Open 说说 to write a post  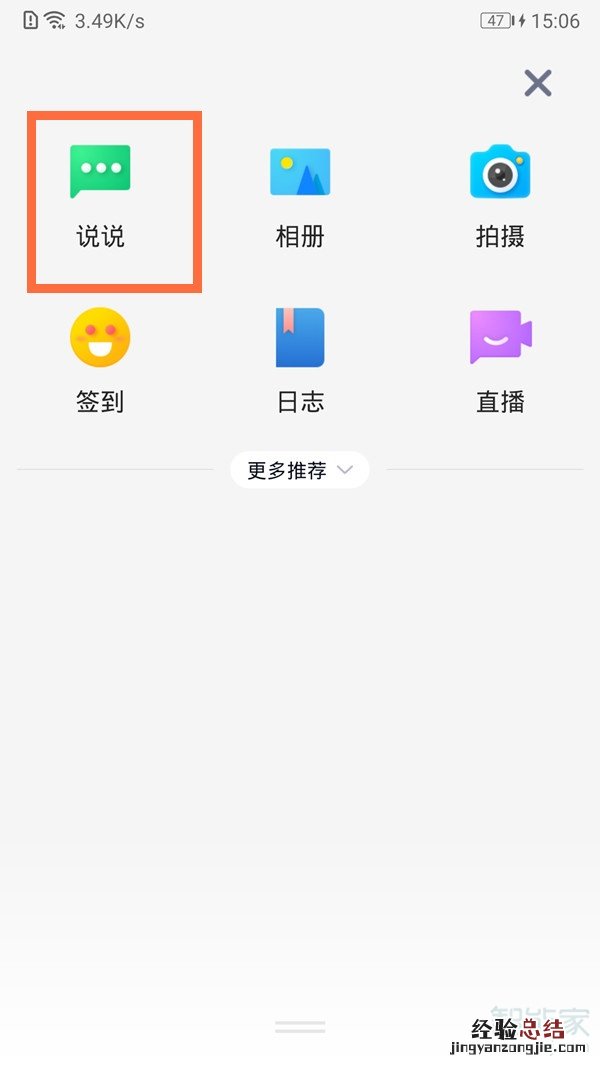pos(100,195)
